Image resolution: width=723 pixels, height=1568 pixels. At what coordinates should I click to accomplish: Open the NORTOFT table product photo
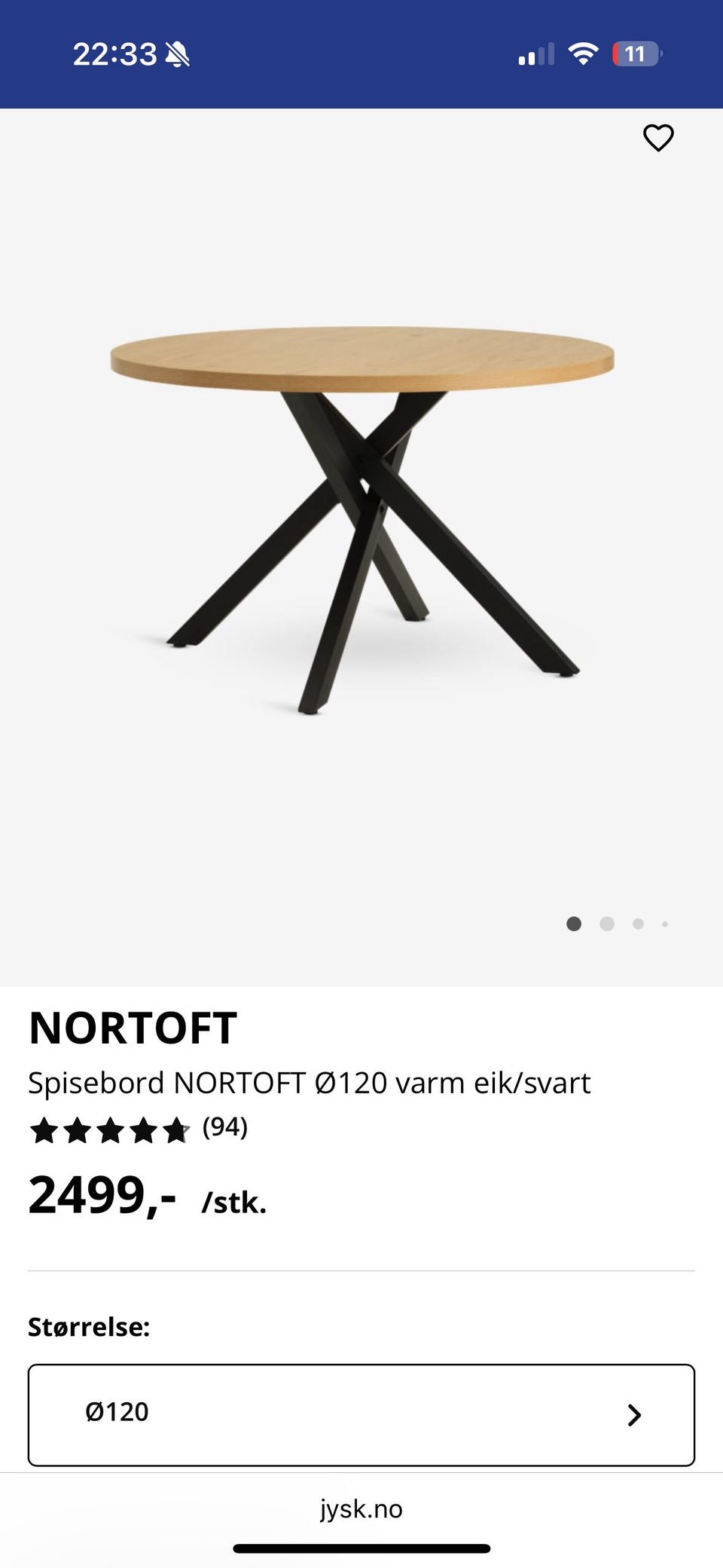(x=361, y=520)
